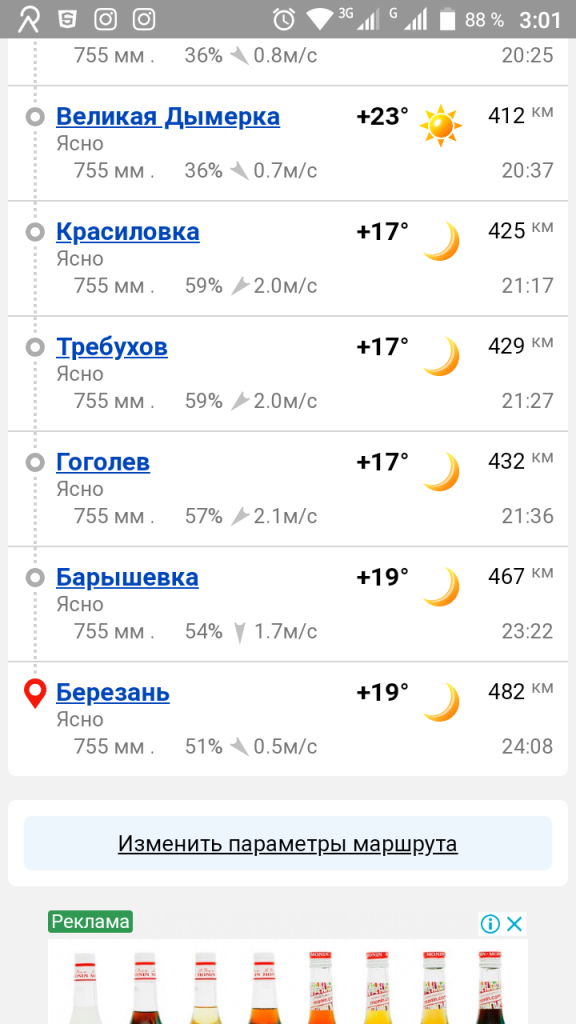This screenshot has width=576, height=1024.
Task: Tap Изменить параметры маршрута
Action: pos(288,844)
